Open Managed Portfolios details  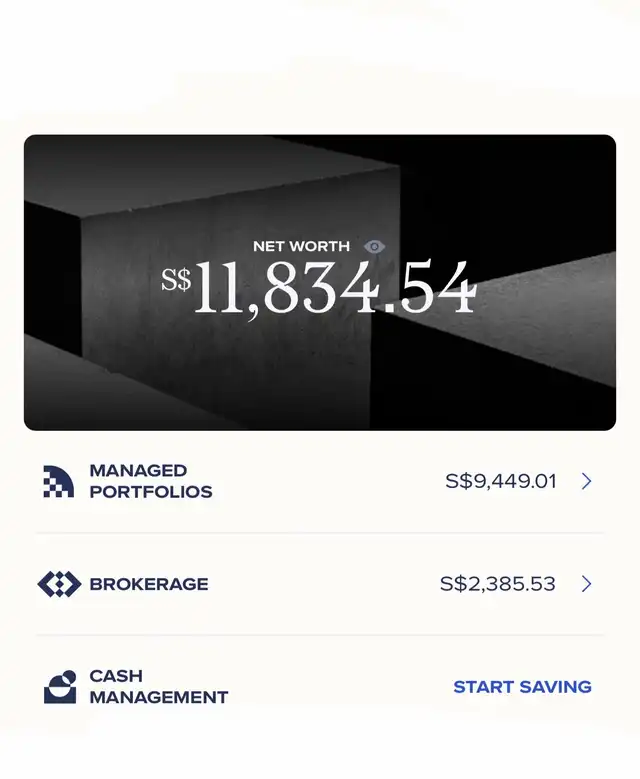[x=586, y=481]
